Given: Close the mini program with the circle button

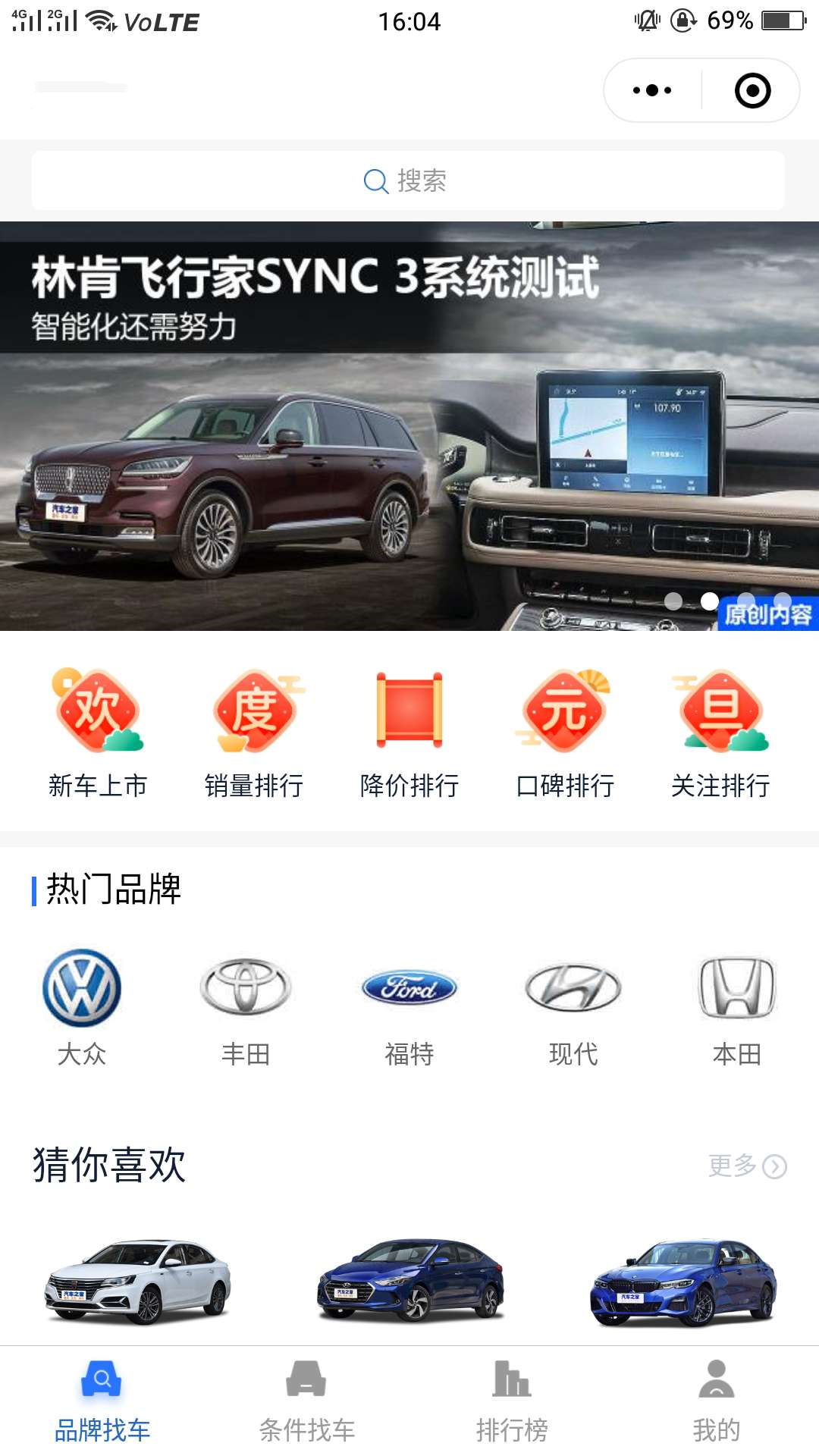Looking at the screenshot, I should pos(752,90).
